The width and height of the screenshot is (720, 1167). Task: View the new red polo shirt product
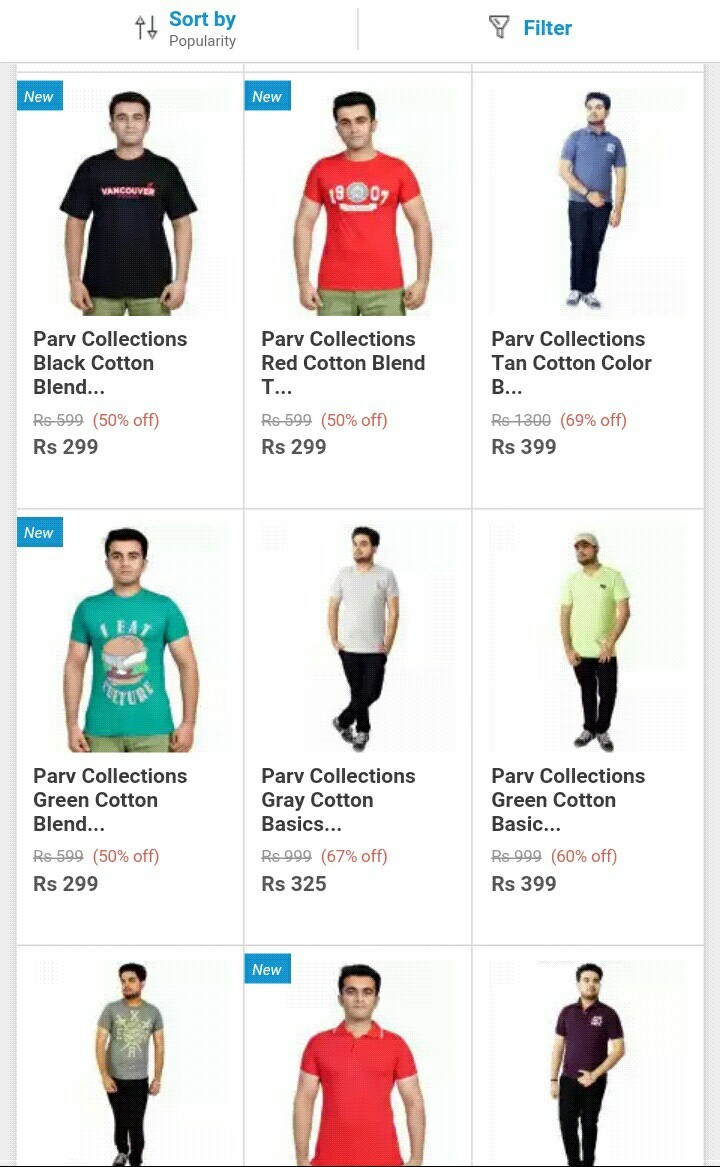click(x=358, y=1060)
